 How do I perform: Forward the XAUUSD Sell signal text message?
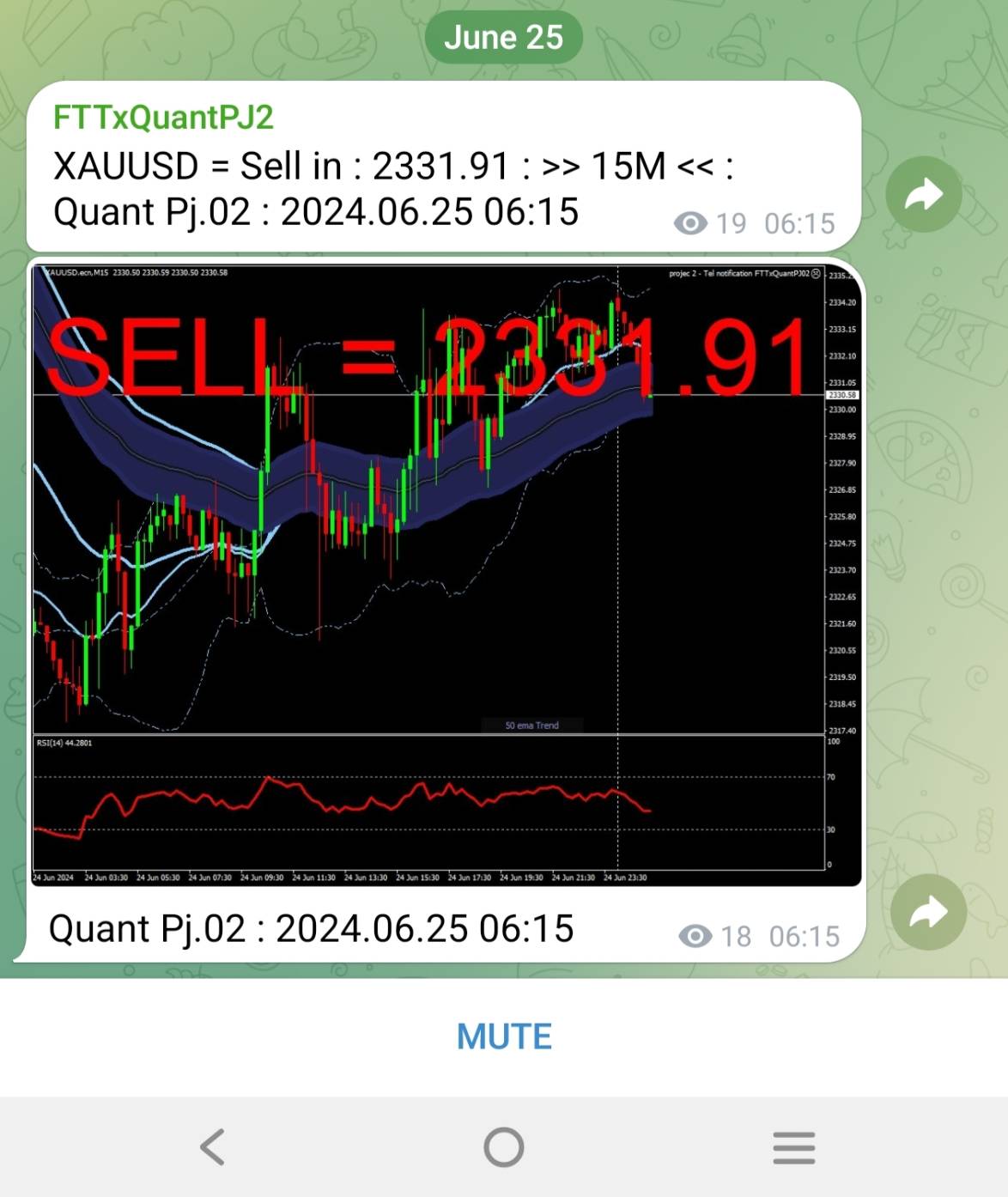coord(924,195)
